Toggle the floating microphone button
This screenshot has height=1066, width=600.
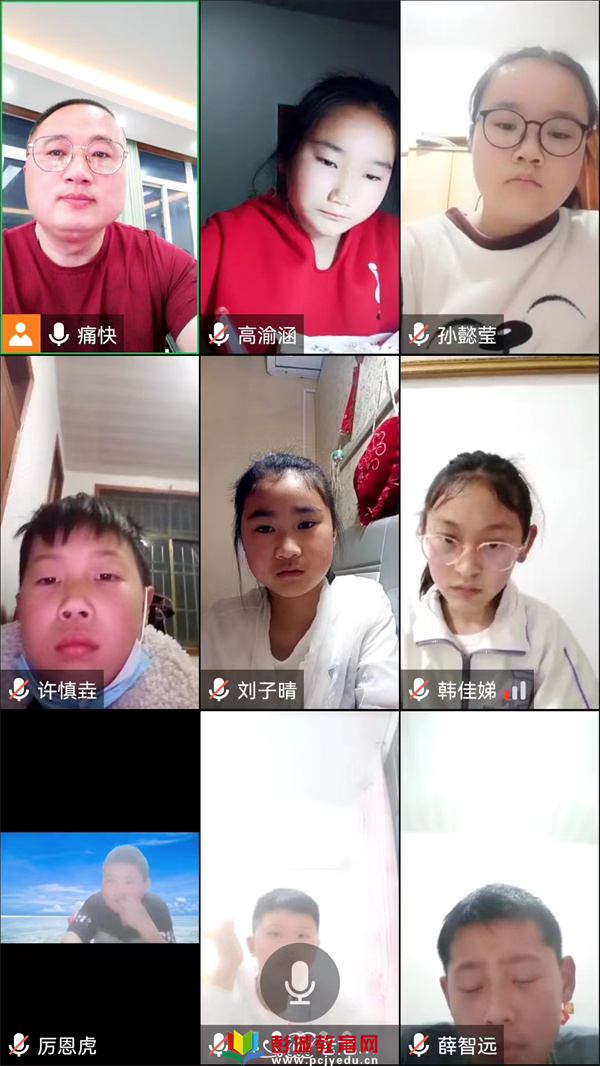[300, 982]
